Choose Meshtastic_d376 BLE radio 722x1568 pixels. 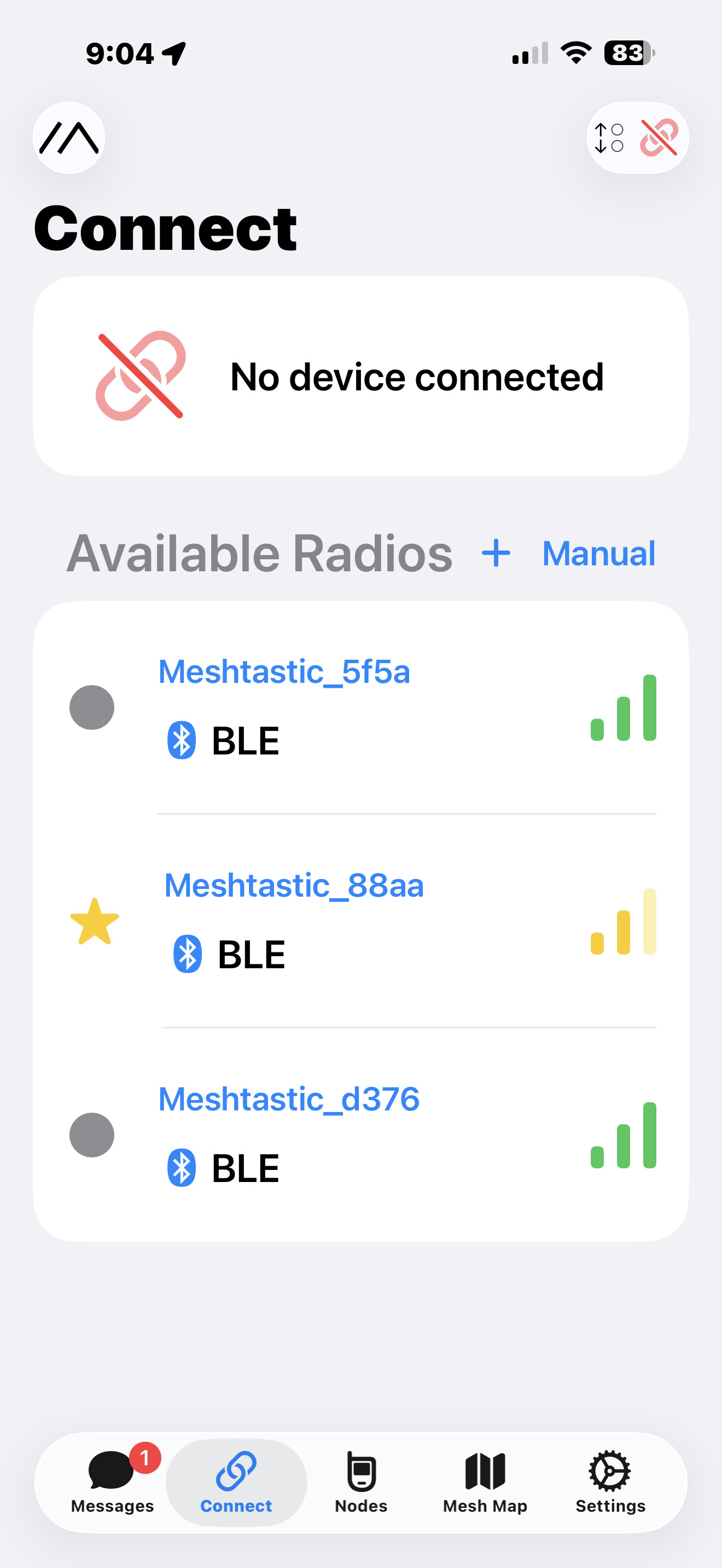[289, 1099]
